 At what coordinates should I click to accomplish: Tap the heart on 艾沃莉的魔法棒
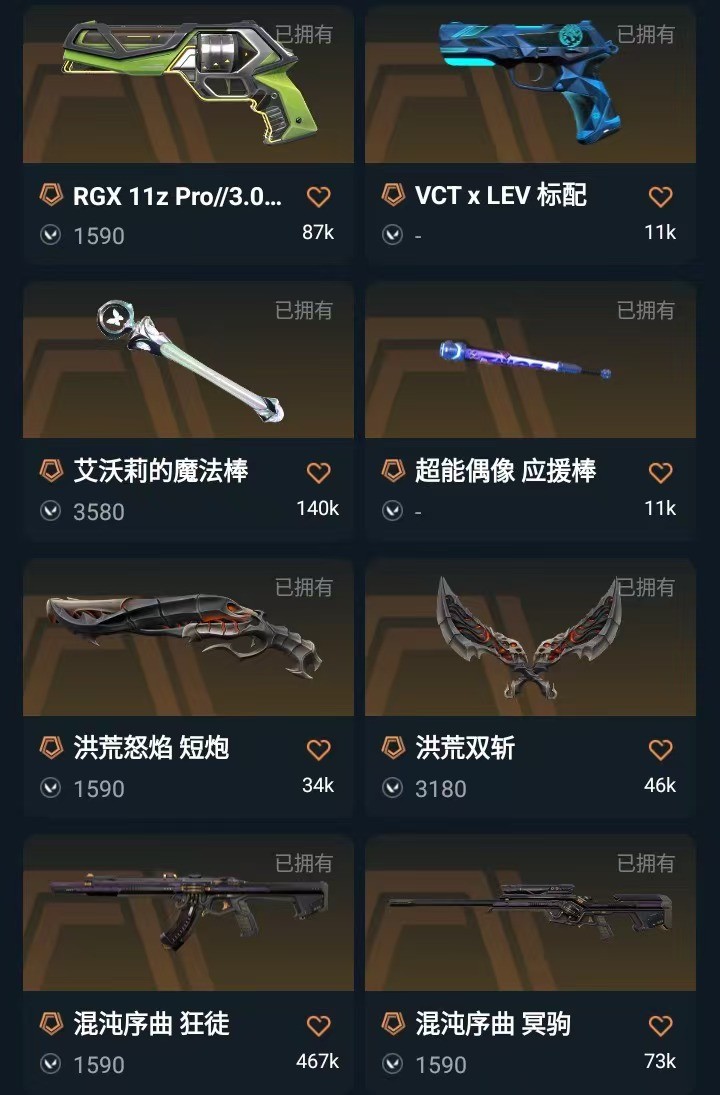319,472
